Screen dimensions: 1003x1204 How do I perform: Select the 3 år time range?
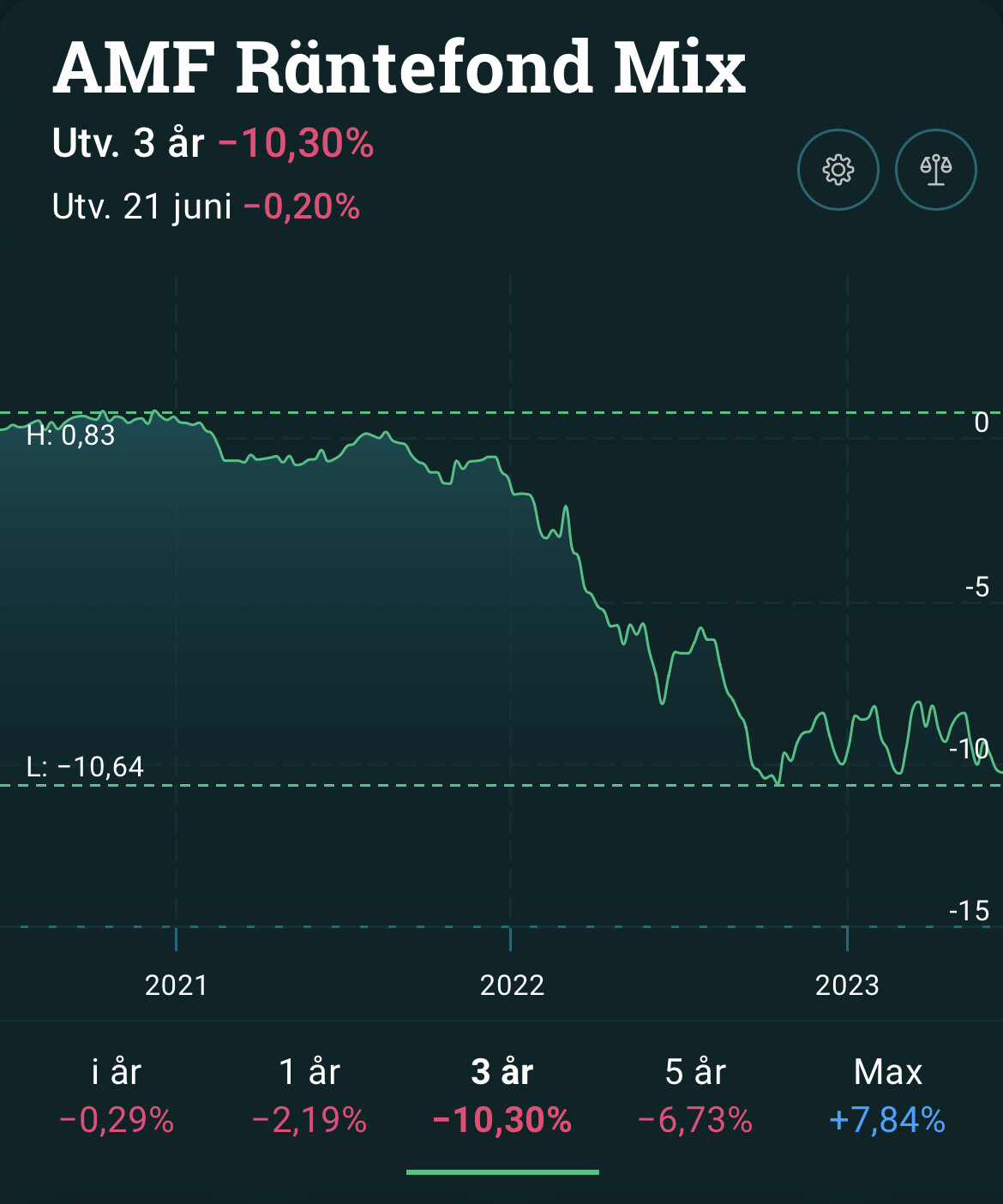tap(502, 1095)
